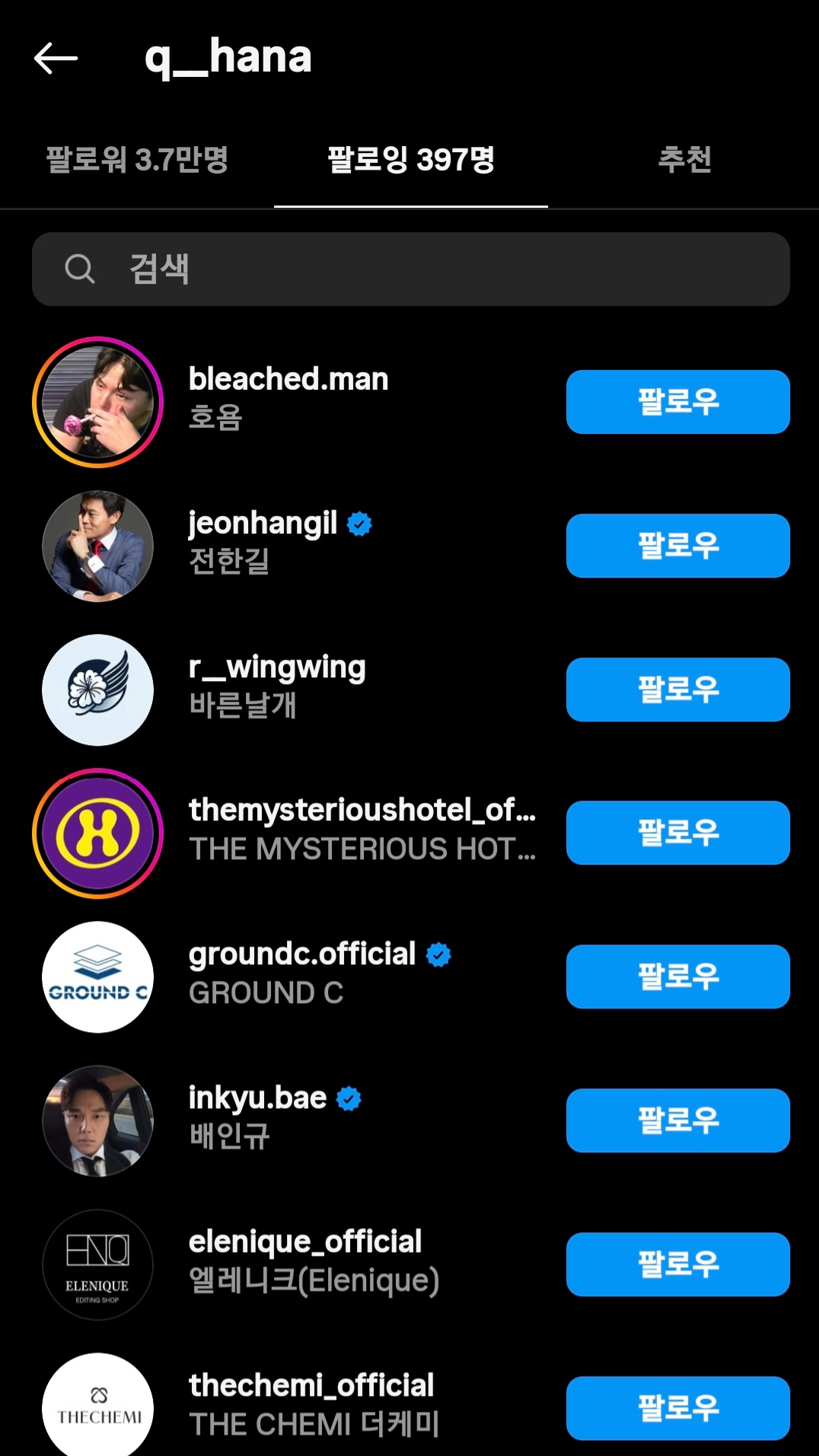The image size is (819, 1456).
Task: Follow elenique_official
Action: click(677, 1264)
